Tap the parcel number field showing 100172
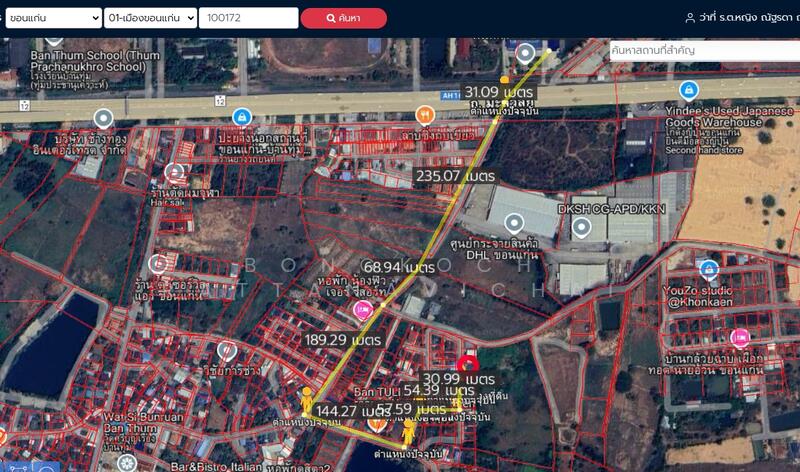This screenshot has width=800, height=472. (248, 18)
